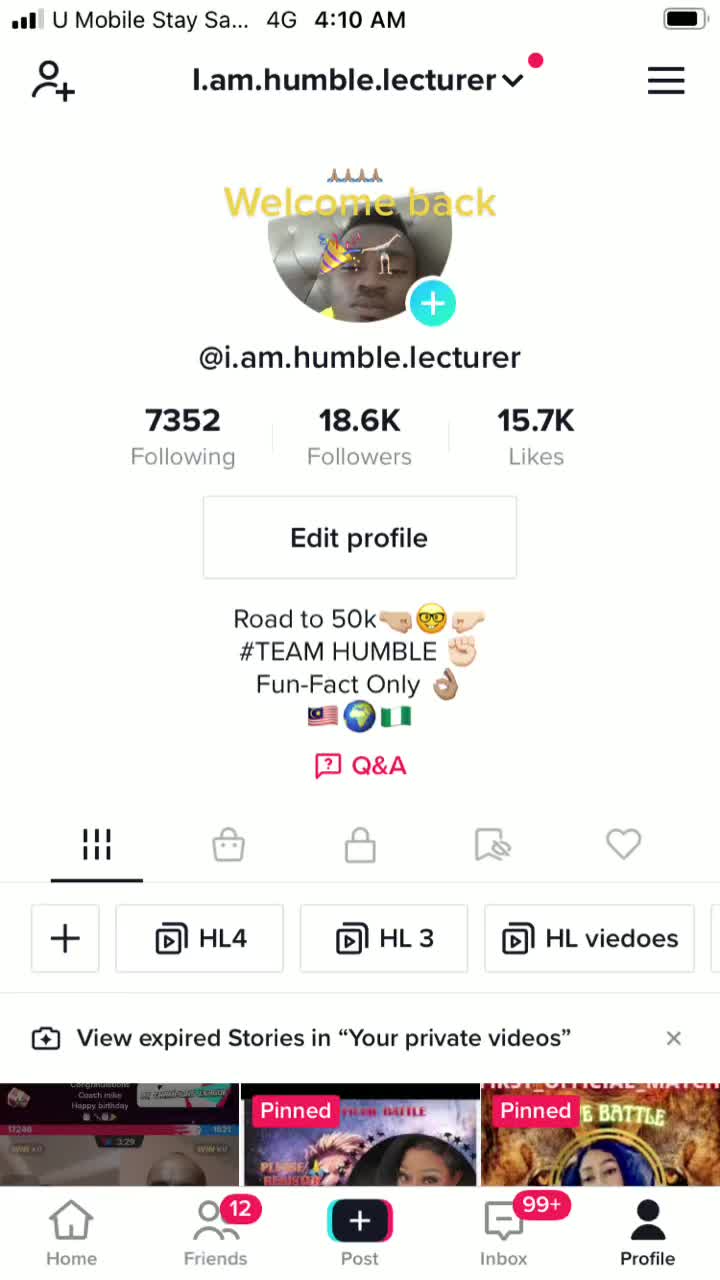Viewport: 720px width, 1280px height.
Task: Dismiss the expired Stories banner
Action: (x=674, y=1038)
